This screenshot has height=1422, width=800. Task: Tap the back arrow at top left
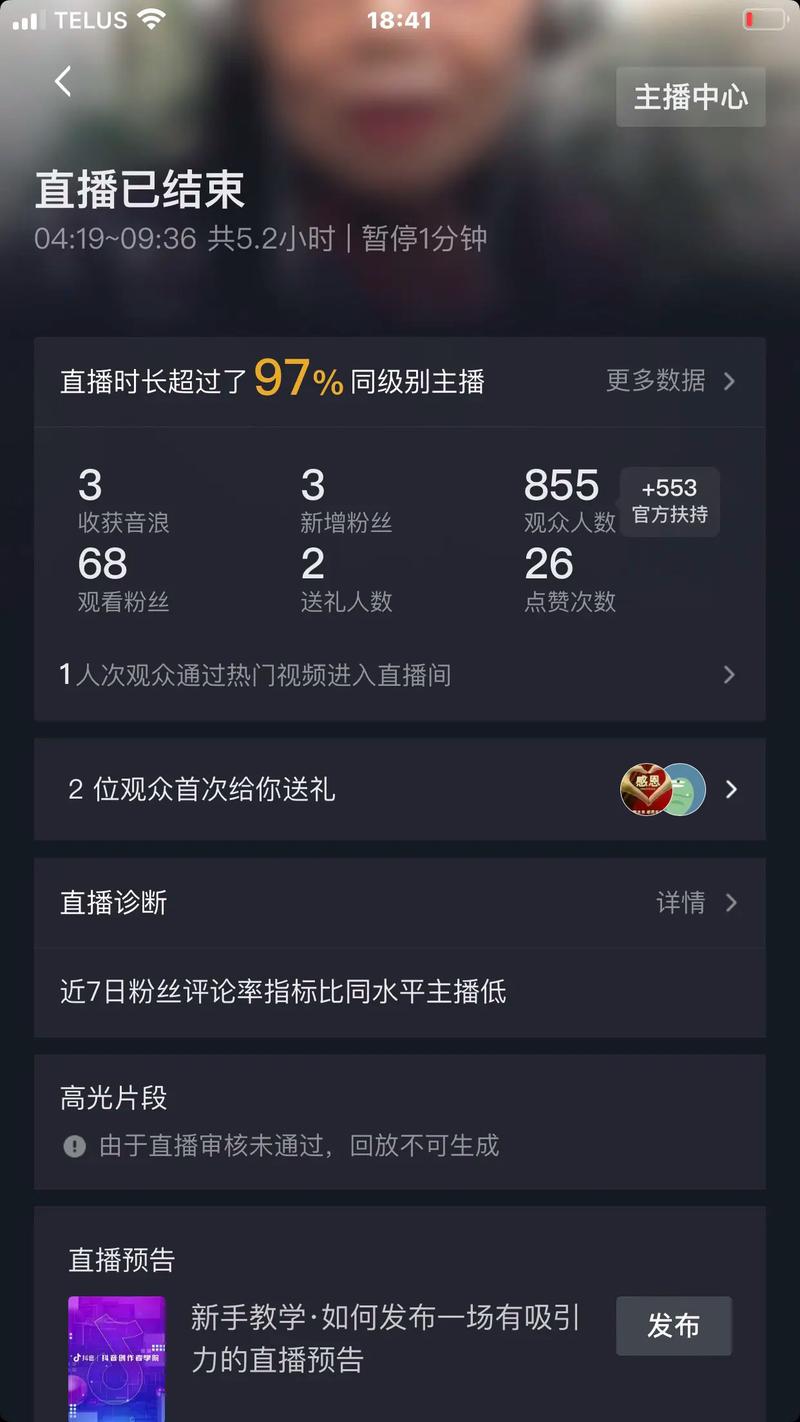pyautogui.click(x=63, y=82)
